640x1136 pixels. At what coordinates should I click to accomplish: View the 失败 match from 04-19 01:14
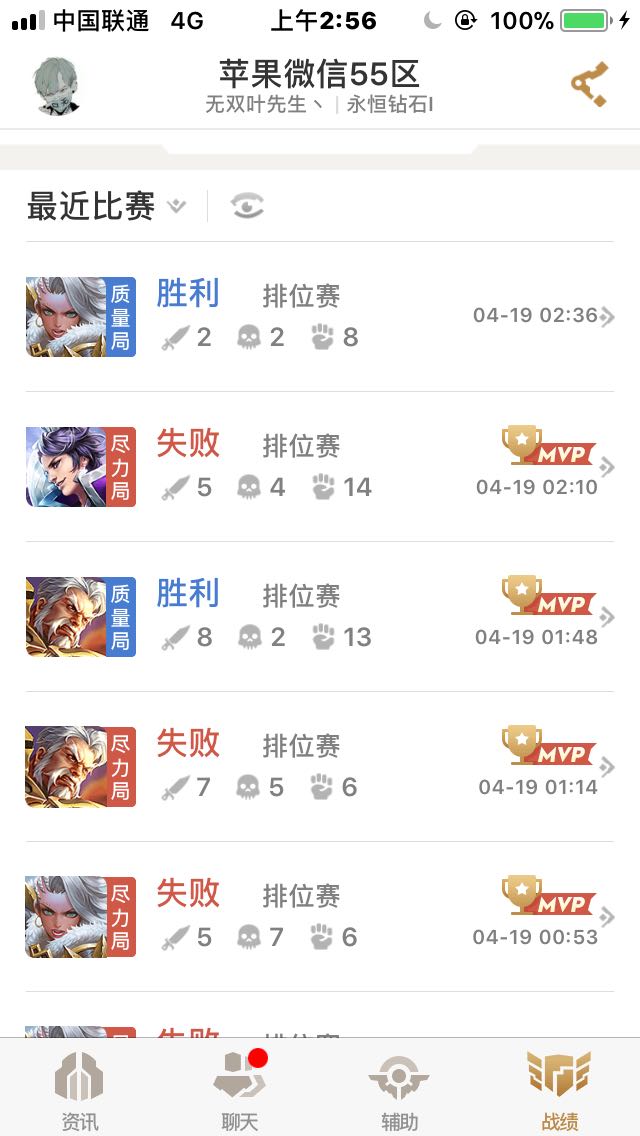tap(320, 767)
